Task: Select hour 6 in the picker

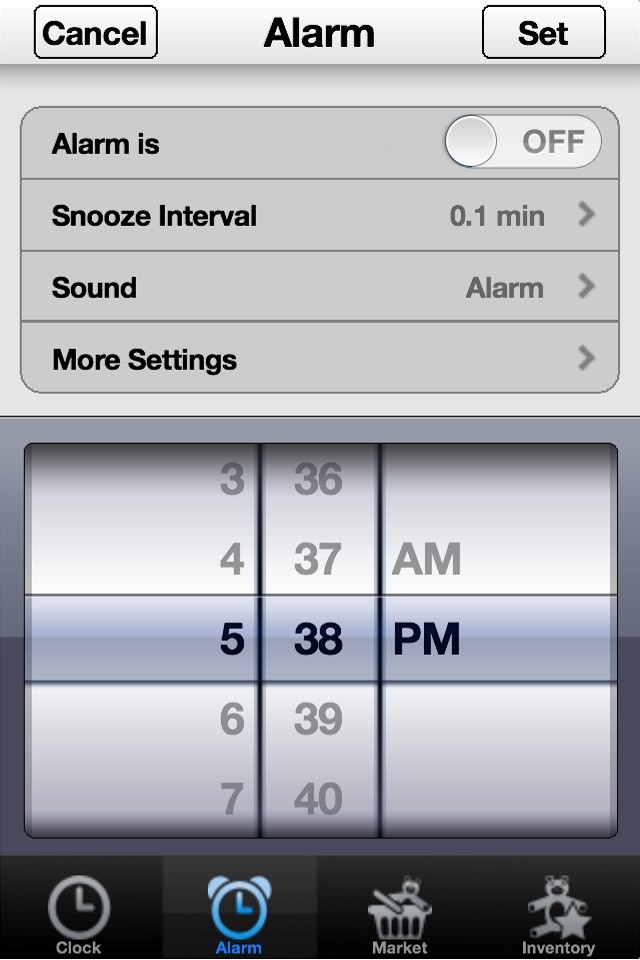Action: tap(231, 719)
